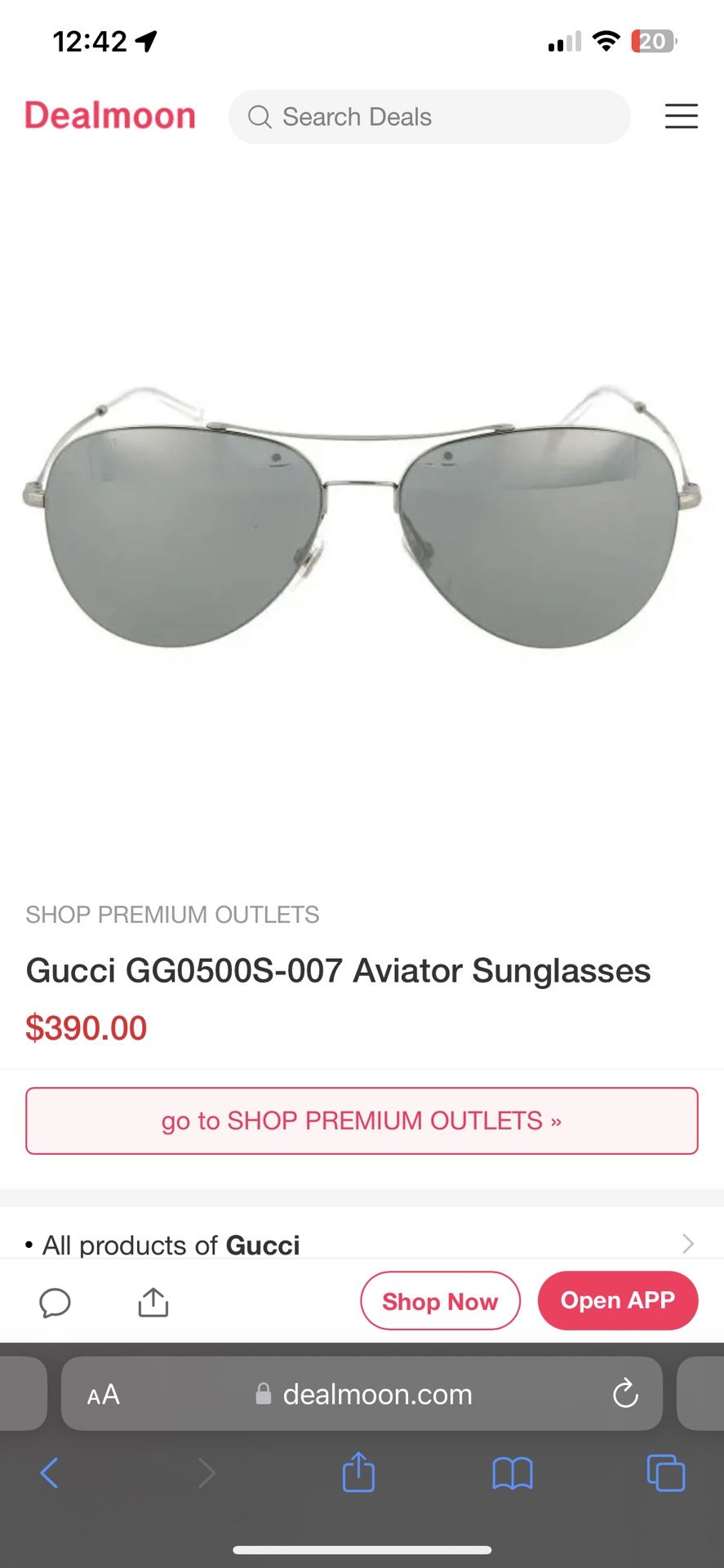This screenshot has height=1568, width=724.
Task: Tap Shop Now button
Action: [440, 1301]
